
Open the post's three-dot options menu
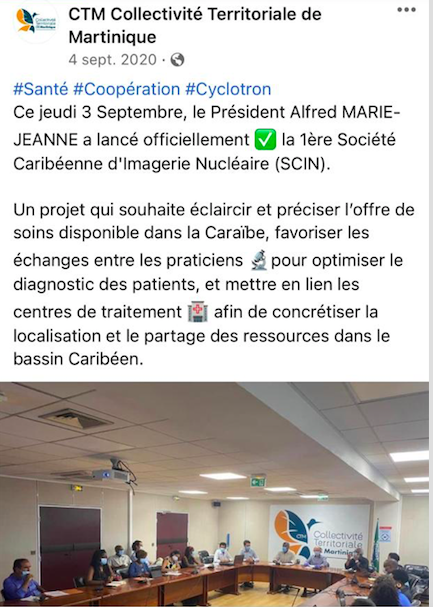pos(406,10)
